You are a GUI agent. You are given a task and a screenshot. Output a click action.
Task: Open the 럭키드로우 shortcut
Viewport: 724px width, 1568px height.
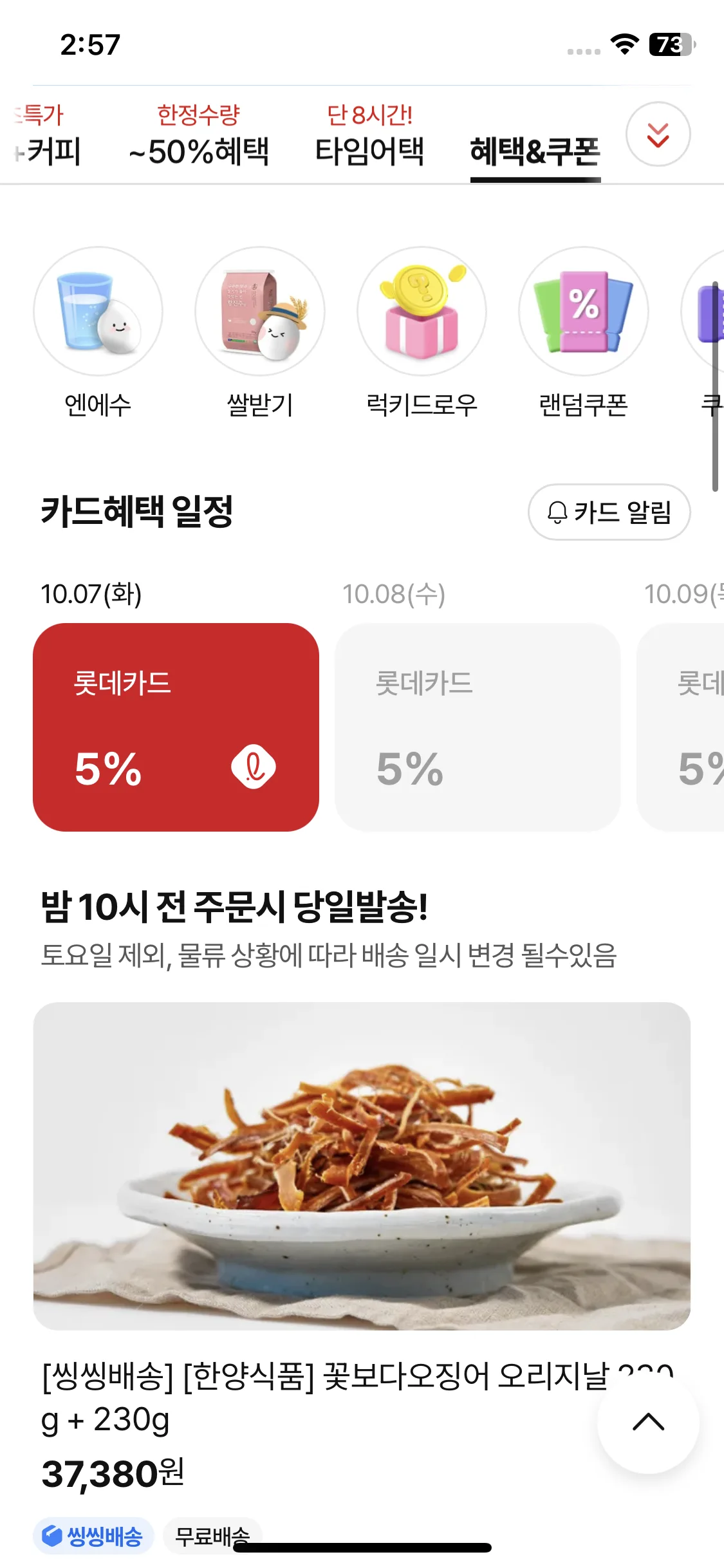(x=422, y=312)
